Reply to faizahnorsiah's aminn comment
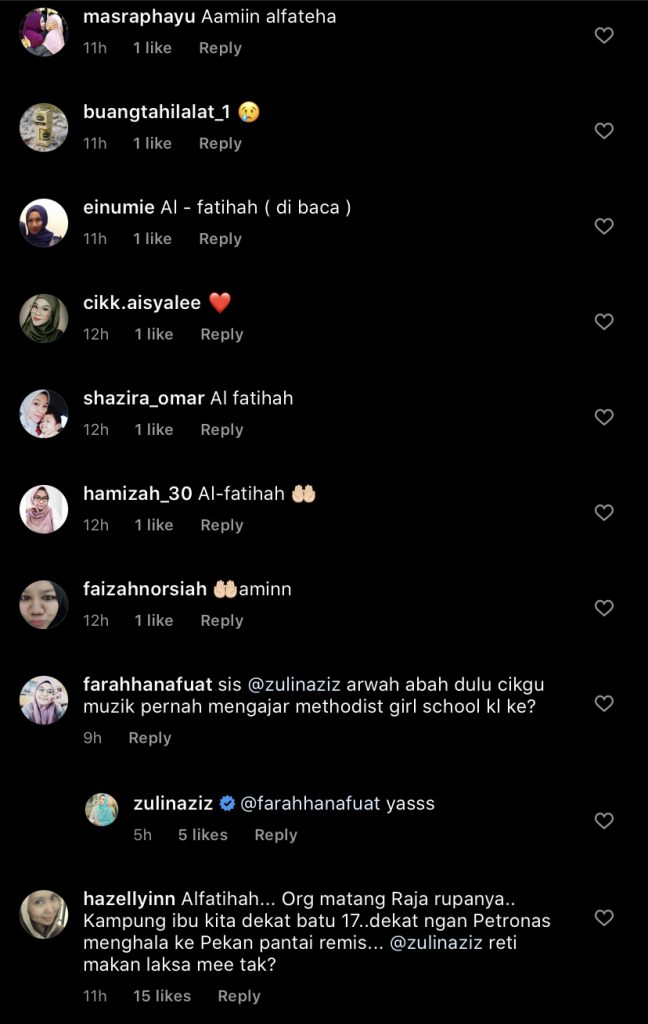This screenshot has width=648, height=1024. coord(222,620)
